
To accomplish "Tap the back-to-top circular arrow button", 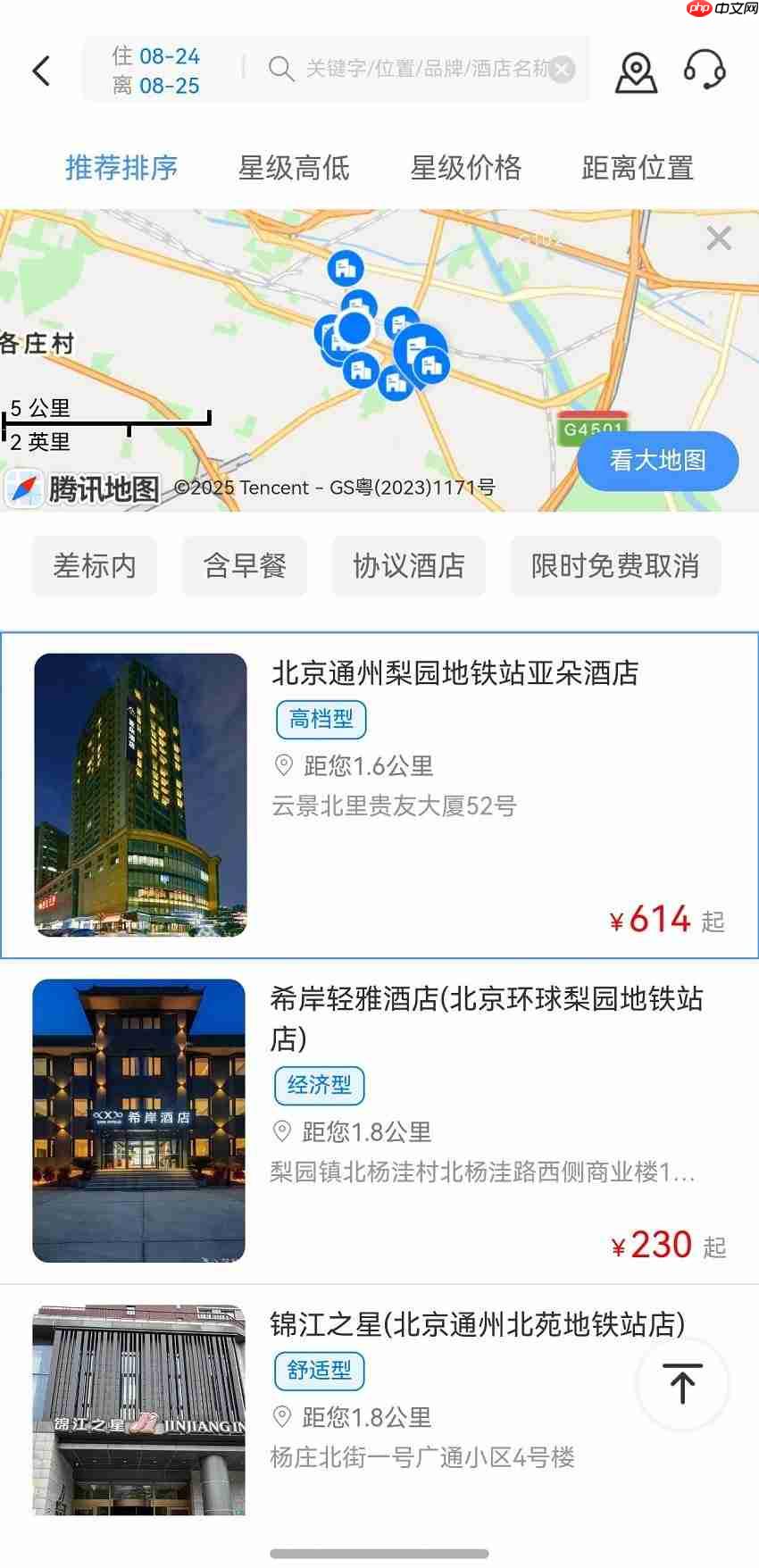I will point(681,1385).
